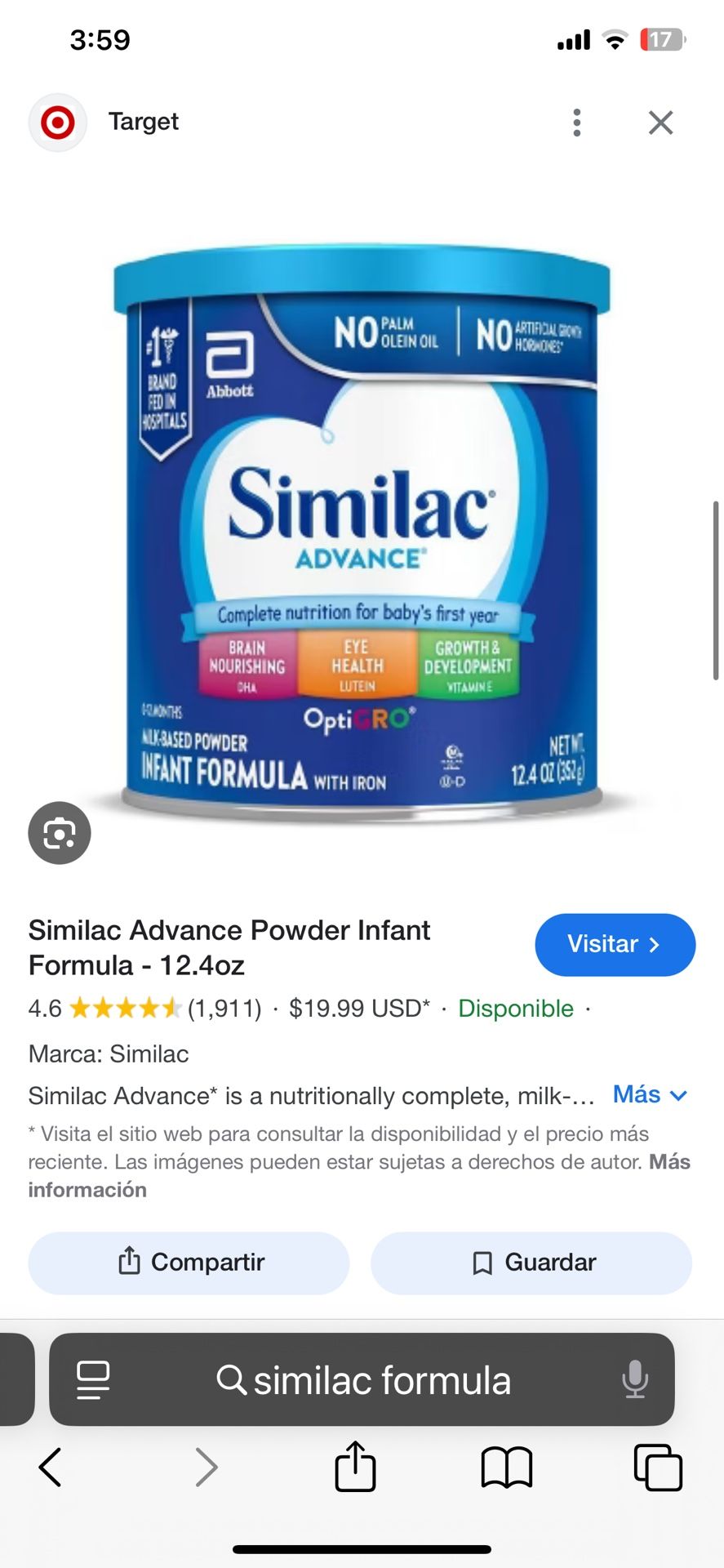
Task: Tap the Visitar button
Action: tap(615, 944)
